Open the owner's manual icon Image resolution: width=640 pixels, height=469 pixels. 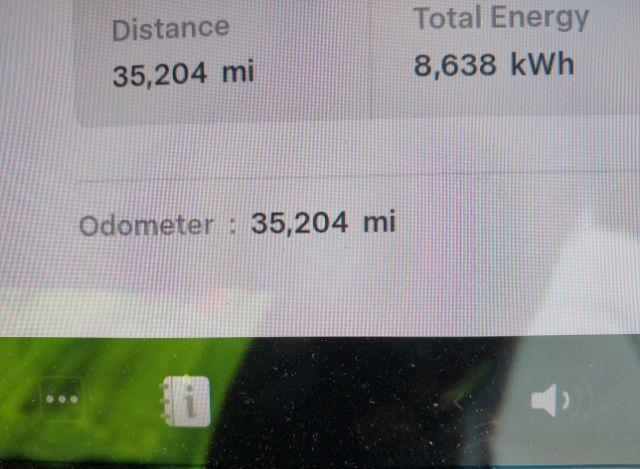coord(186,402)
